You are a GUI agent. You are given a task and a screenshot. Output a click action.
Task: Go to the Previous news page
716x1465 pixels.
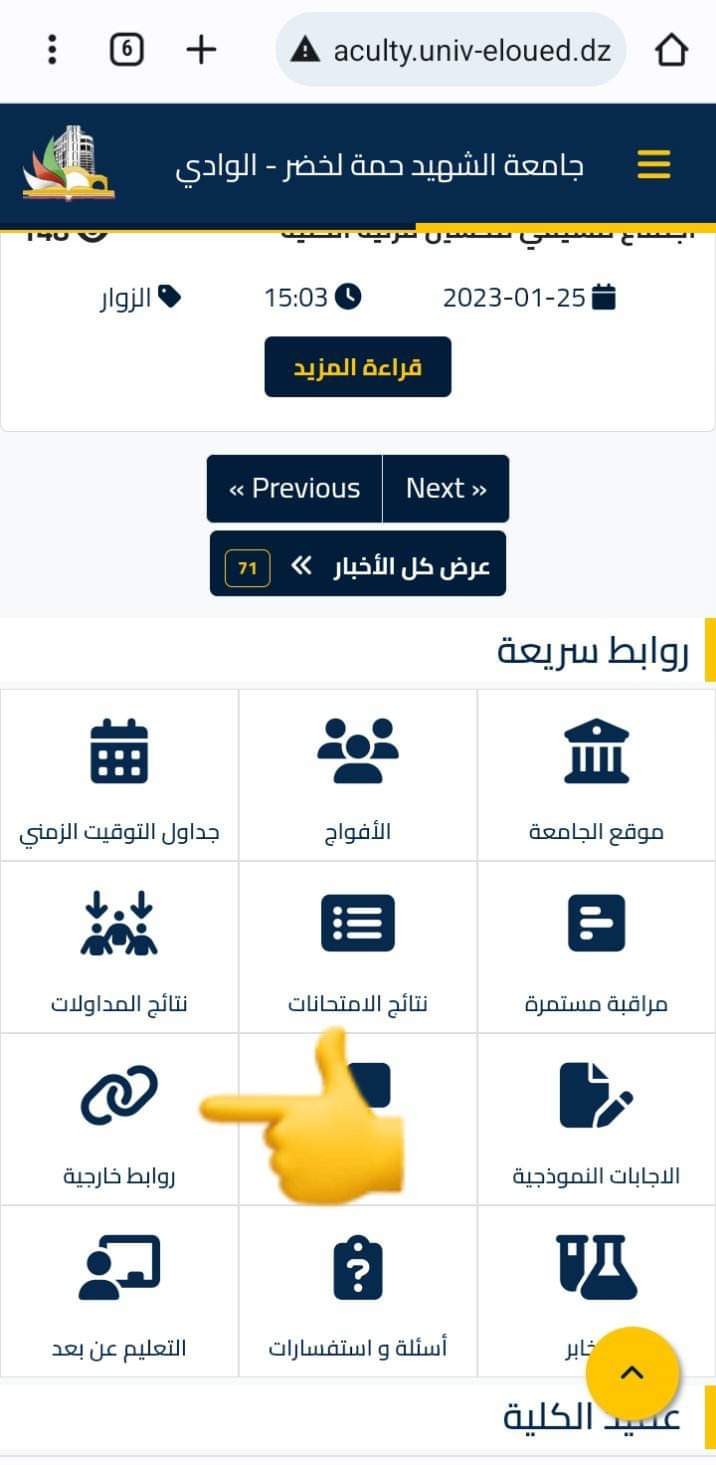coord(294,489)
